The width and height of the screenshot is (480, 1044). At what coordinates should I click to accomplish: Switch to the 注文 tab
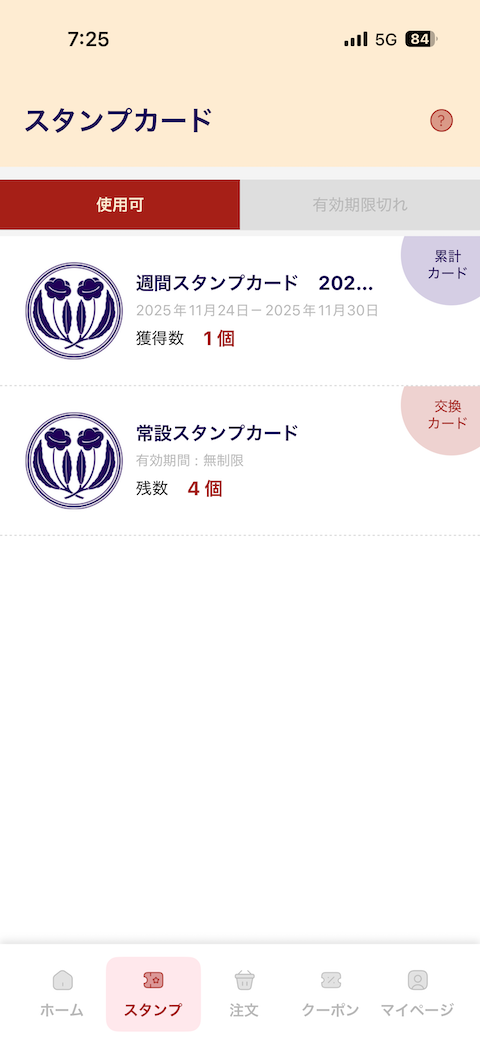coord(244,994)
